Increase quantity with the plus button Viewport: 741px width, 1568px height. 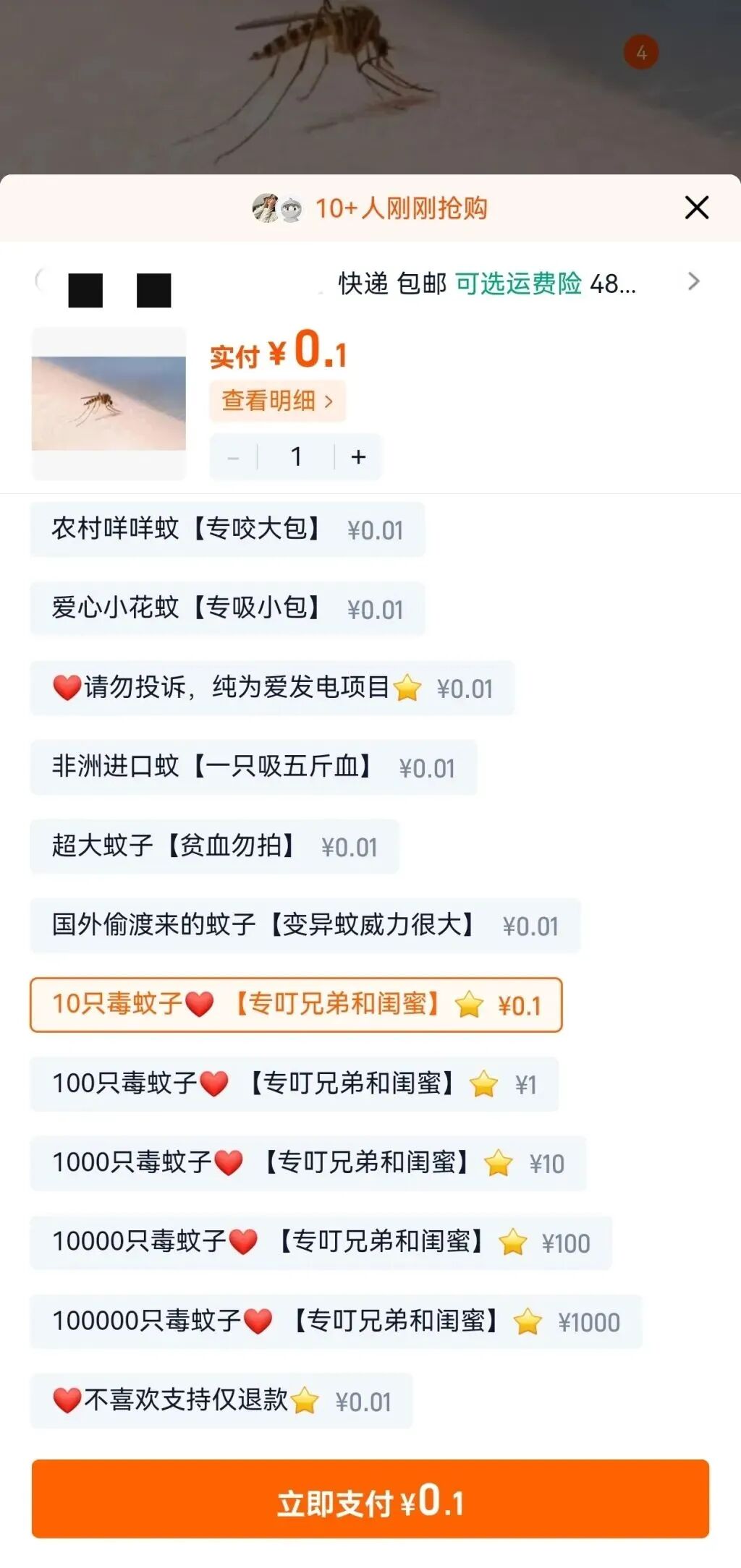pos(358,457)
